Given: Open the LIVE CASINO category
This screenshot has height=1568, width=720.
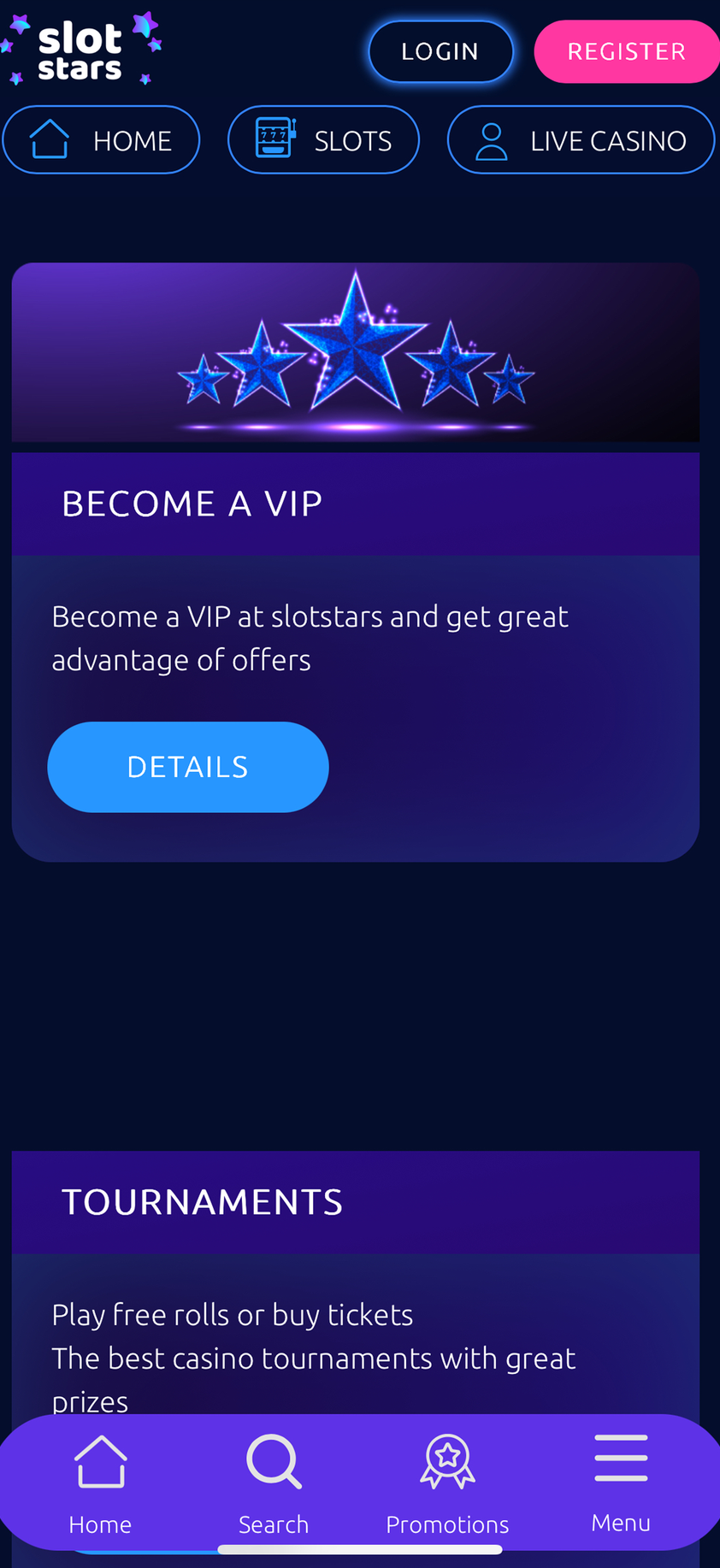Looking at the screenshot, I should pyautogui.click(x=581, y=140).
